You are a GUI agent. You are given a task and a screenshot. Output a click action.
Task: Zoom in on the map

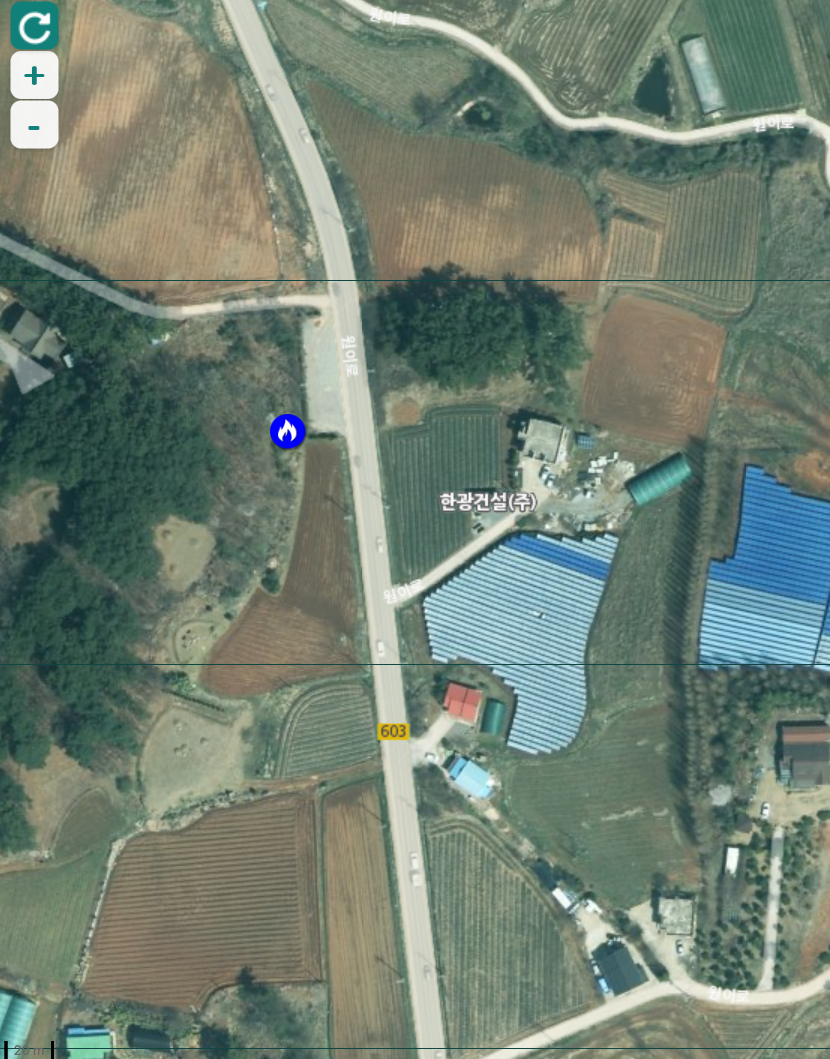coord(34,75)
